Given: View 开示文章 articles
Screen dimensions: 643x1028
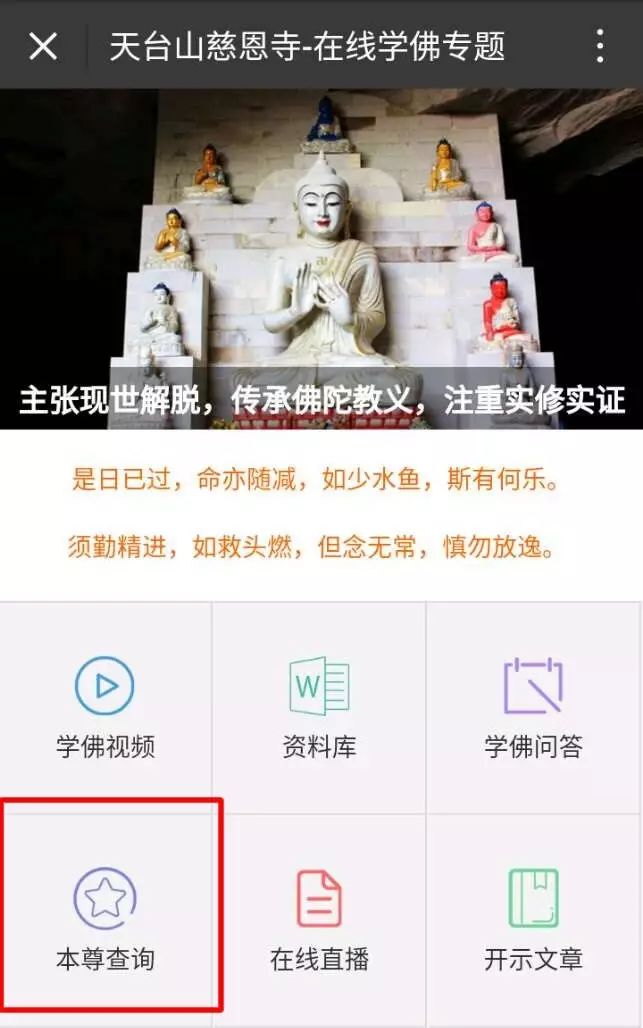Looking at the screenshot, I should point(533,920).
